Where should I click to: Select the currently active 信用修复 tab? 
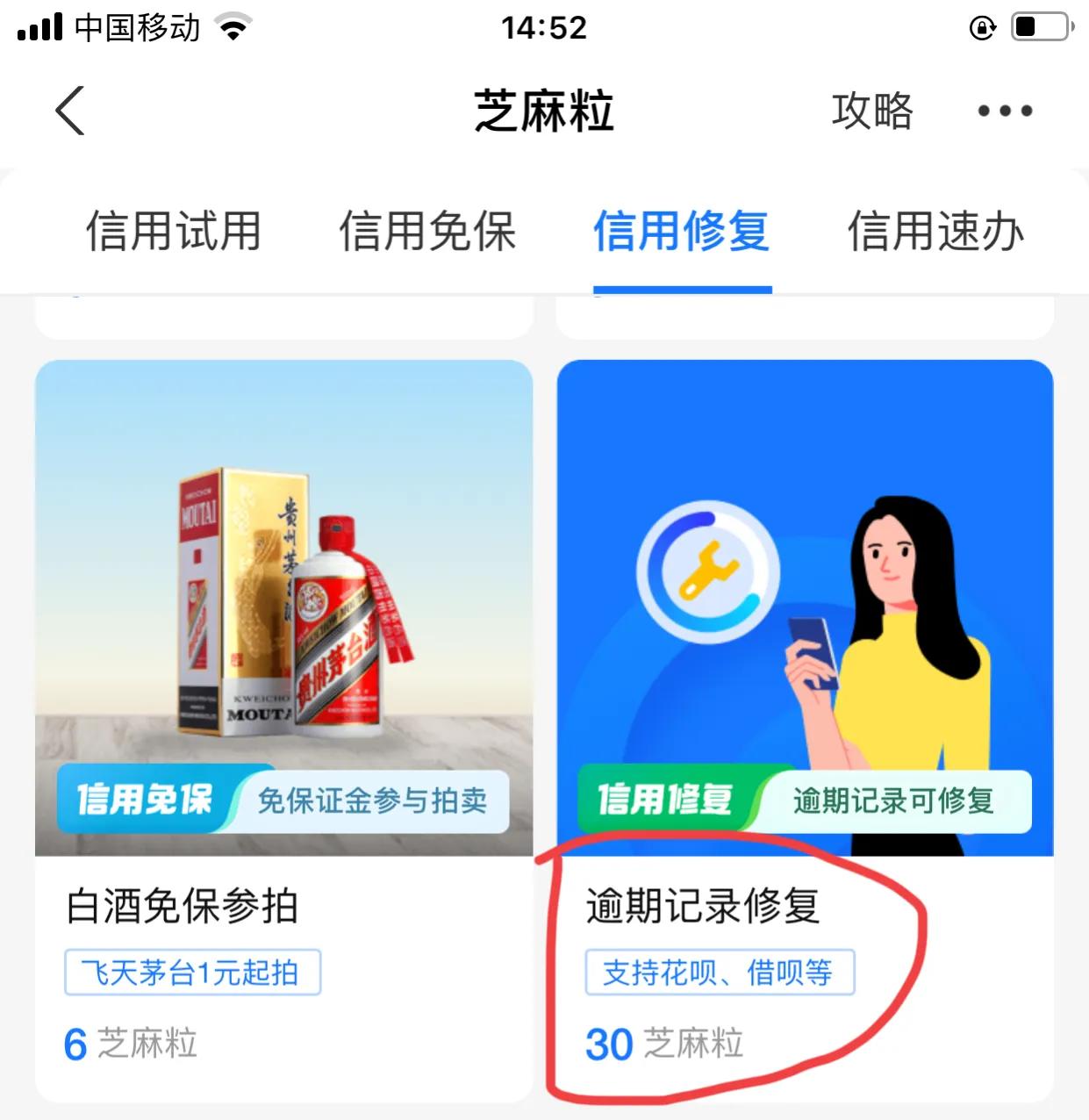pyautogui.click(x=682, y=231)
